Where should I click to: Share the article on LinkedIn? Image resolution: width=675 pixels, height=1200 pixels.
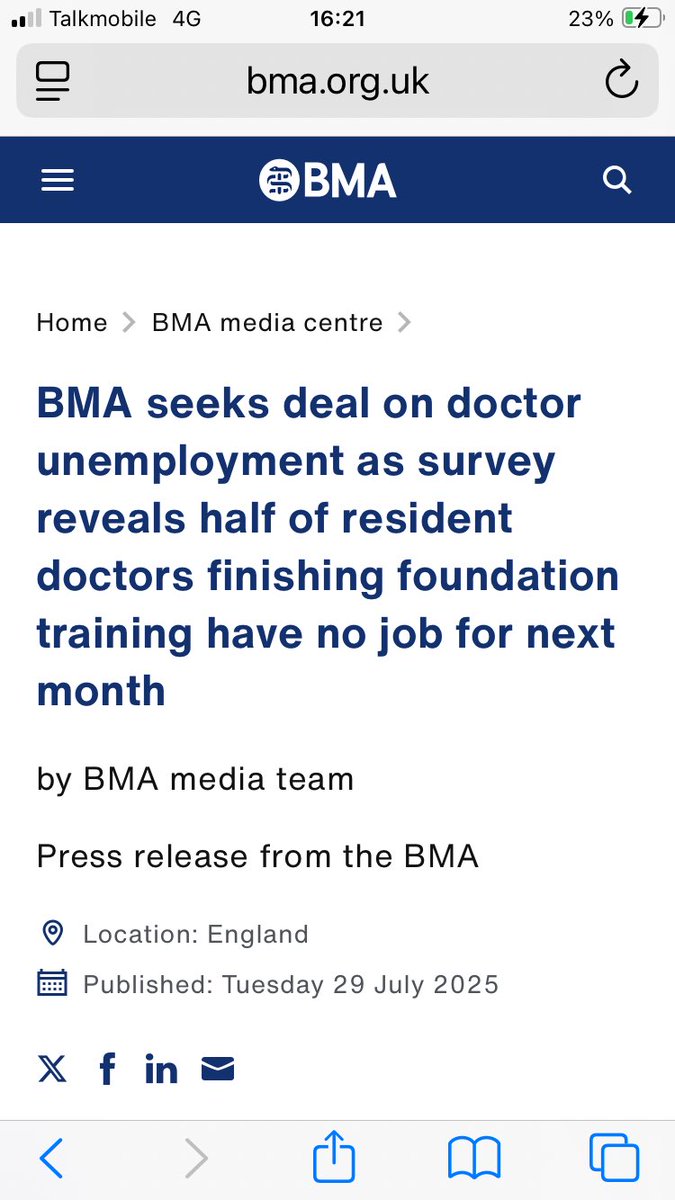tap(161, 1069)
